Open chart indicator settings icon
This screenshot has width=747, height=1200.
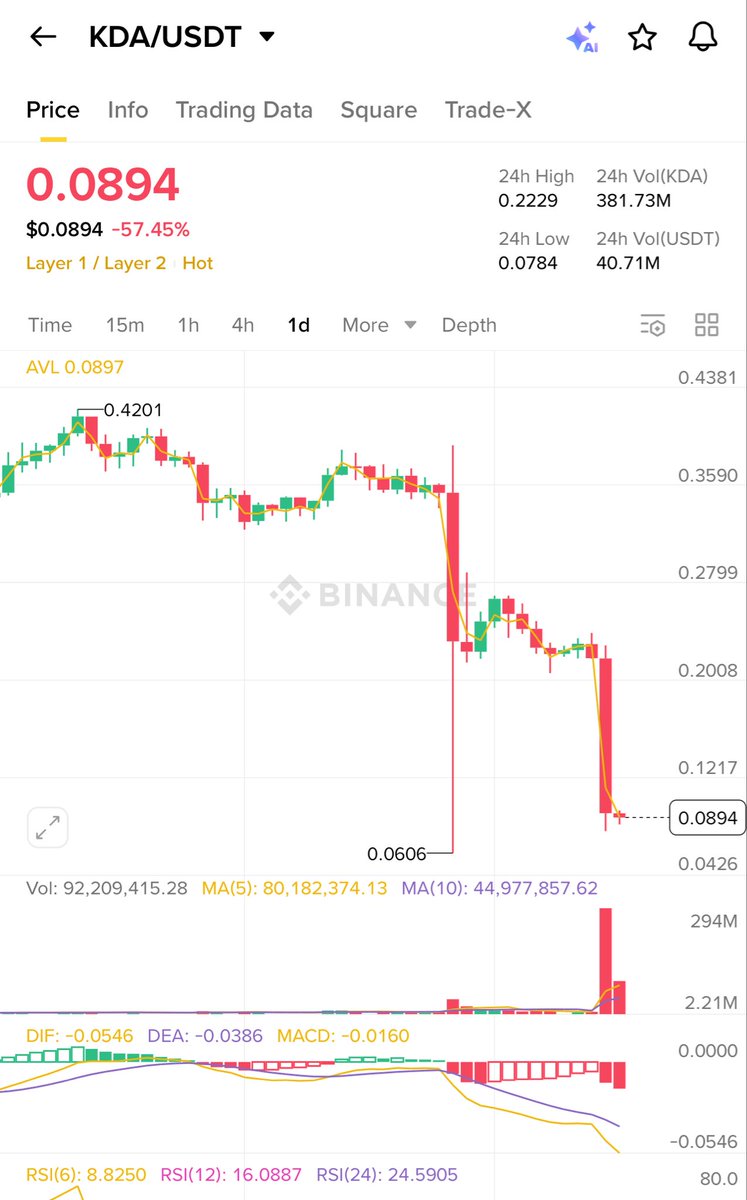tap(652, 325)
